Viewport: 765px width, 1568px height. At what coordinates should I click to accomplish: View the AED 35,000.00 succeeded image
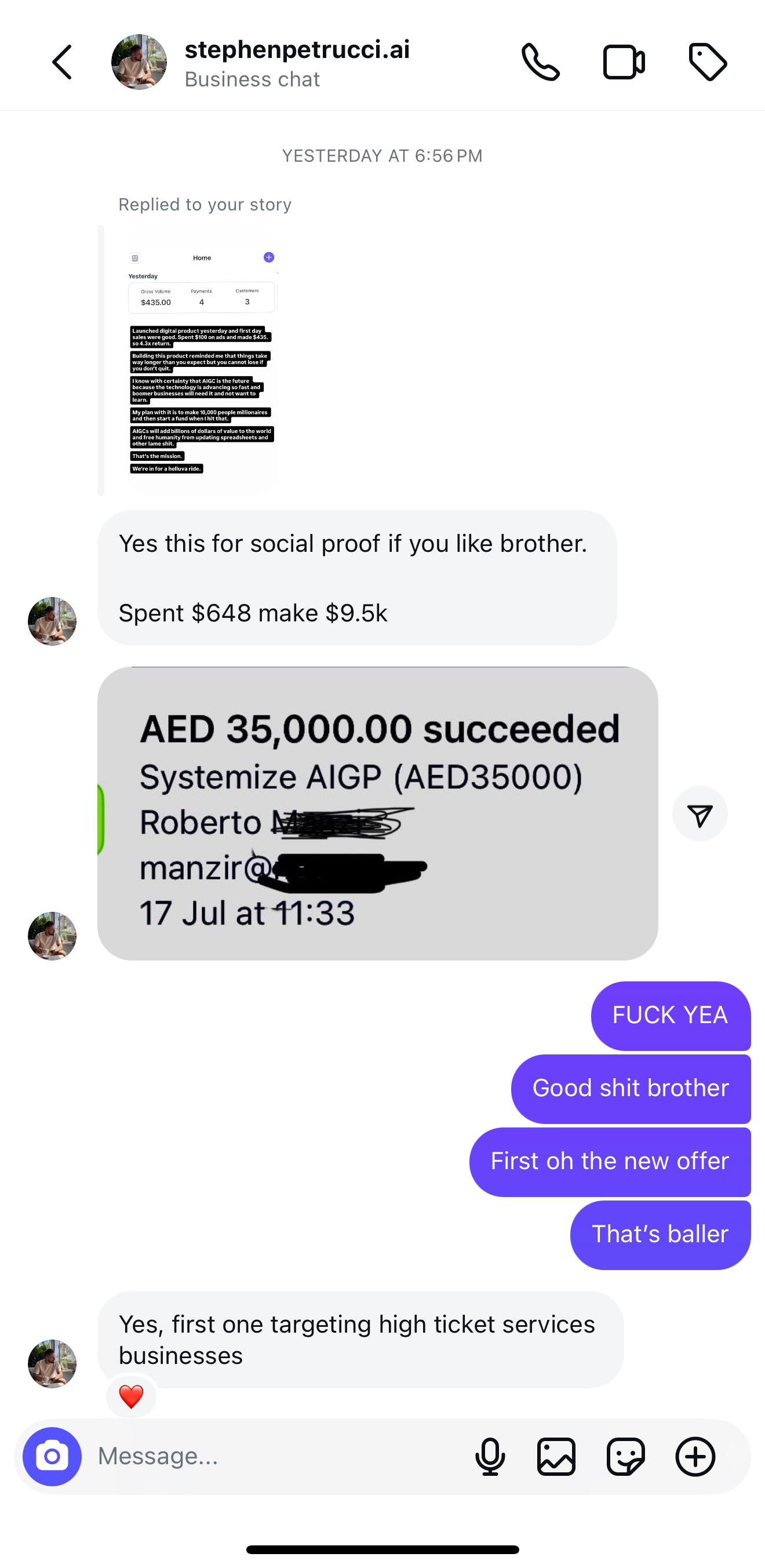[x=377, y=813]
